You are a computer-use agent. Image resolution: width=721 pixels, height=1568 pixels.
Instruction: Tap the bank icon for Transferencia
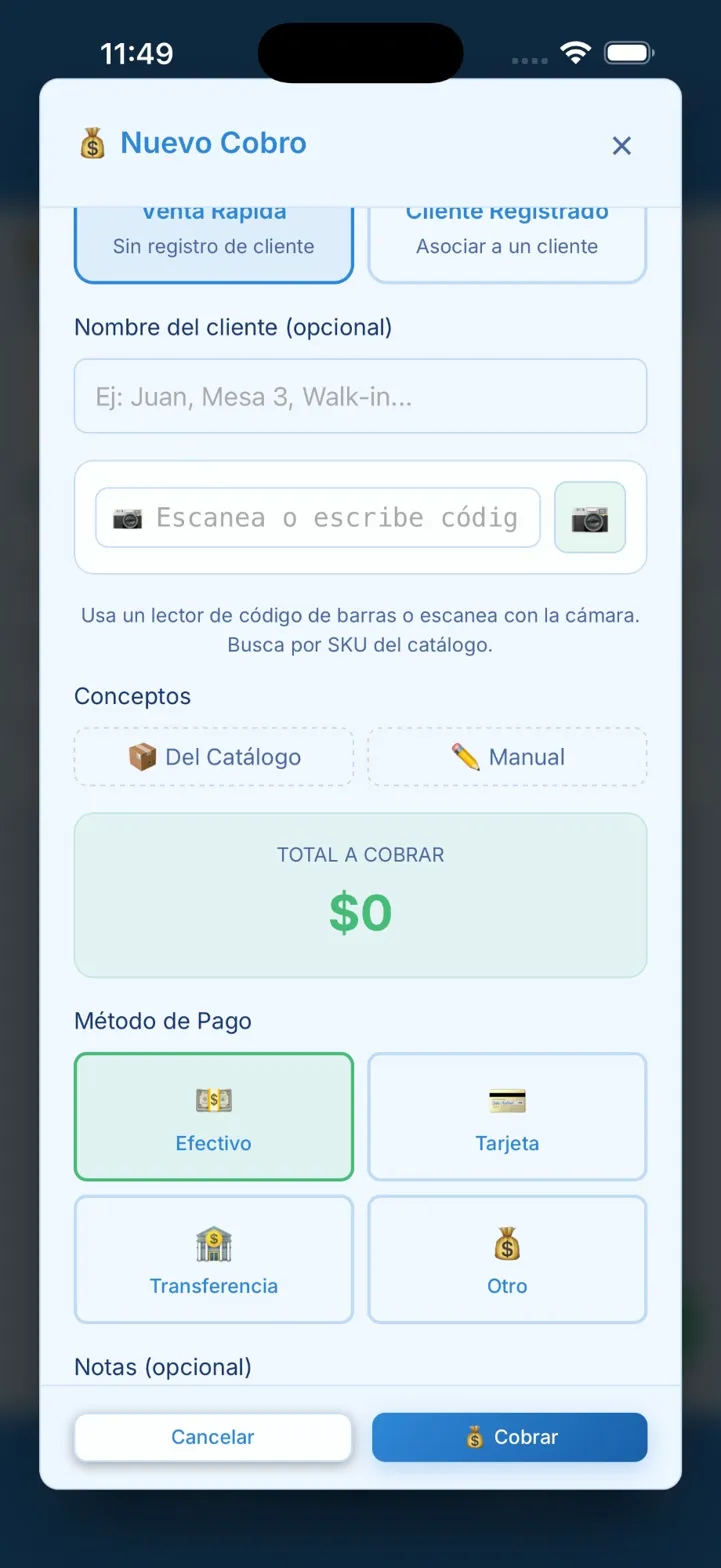pyautogui.click(x=213, y=1241)
